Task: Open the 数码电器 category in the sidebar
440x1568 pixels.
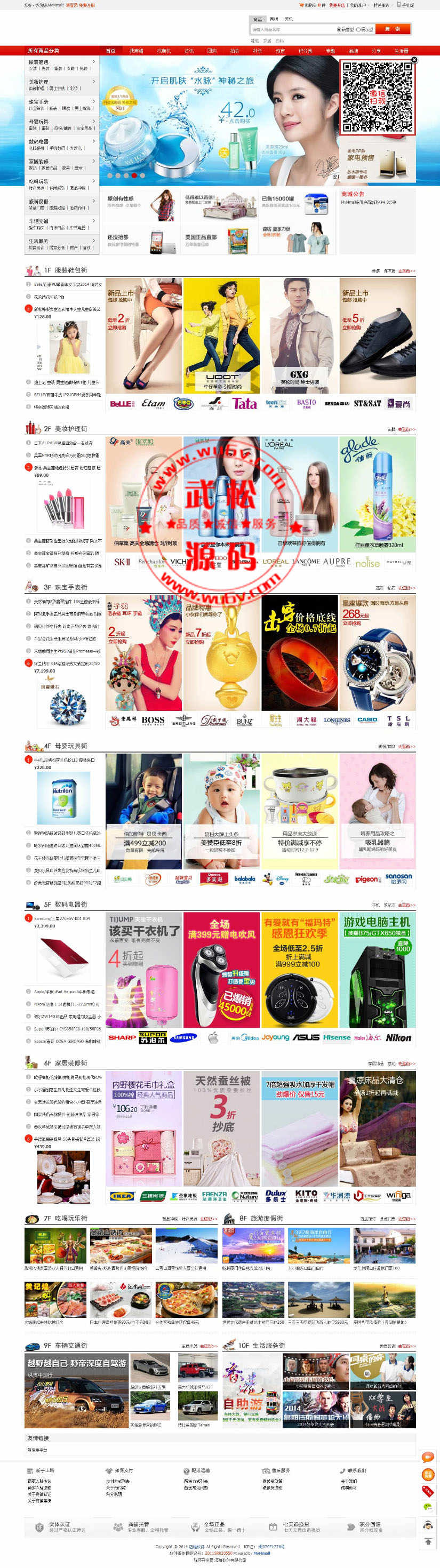Action: 38,141
